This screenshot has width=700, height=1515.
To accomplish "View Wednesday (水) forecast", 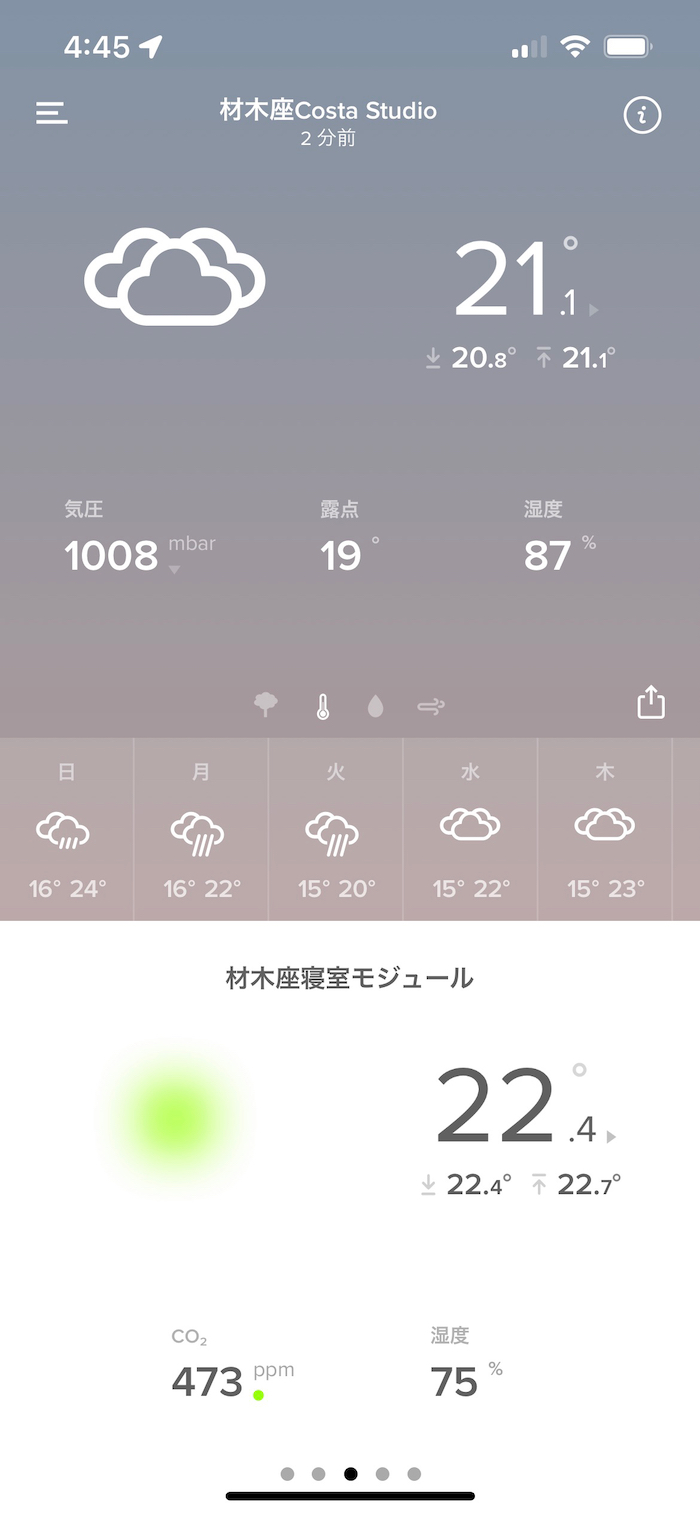I will 471,829.
